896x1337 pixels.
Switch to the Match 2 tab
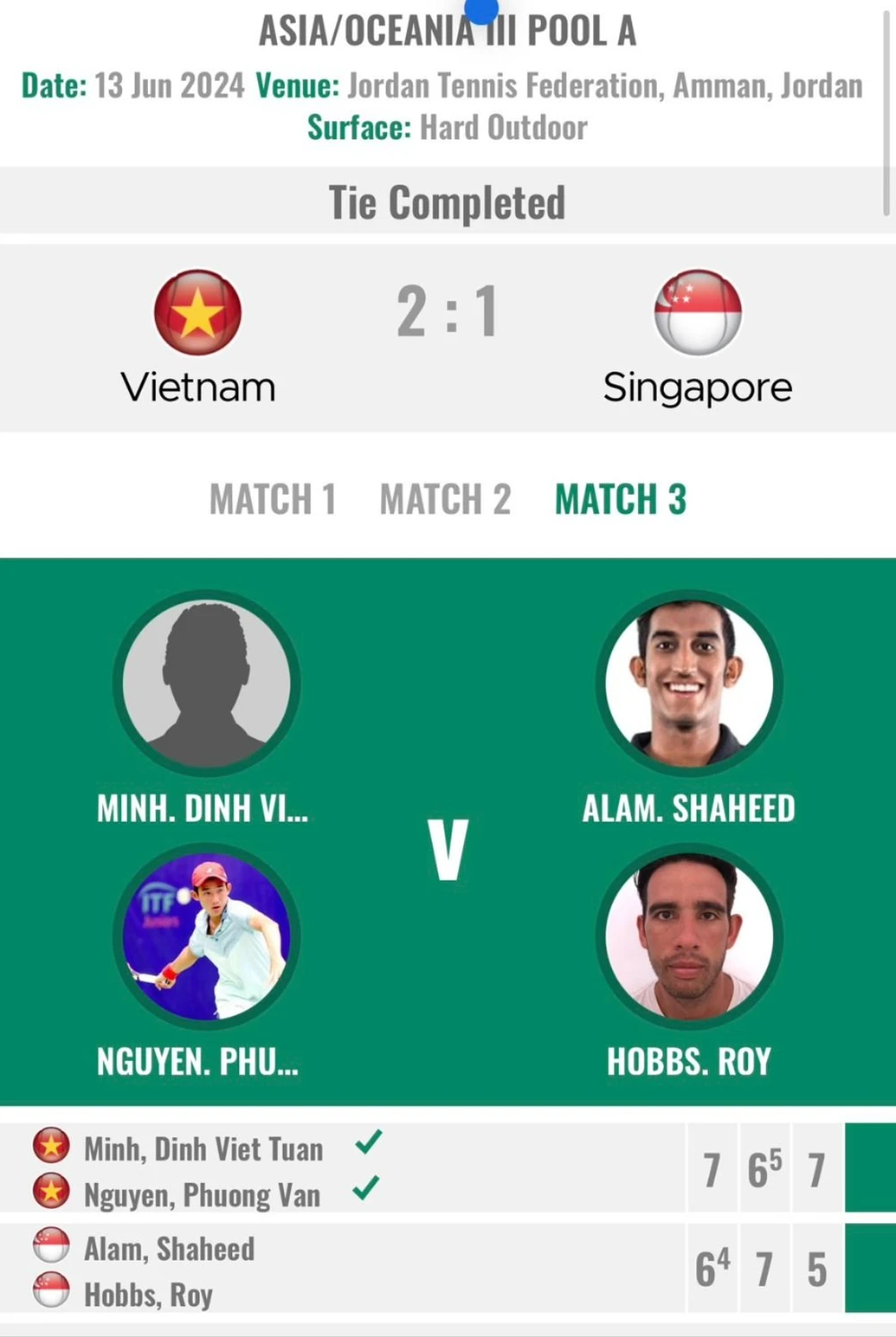(445, 499)
